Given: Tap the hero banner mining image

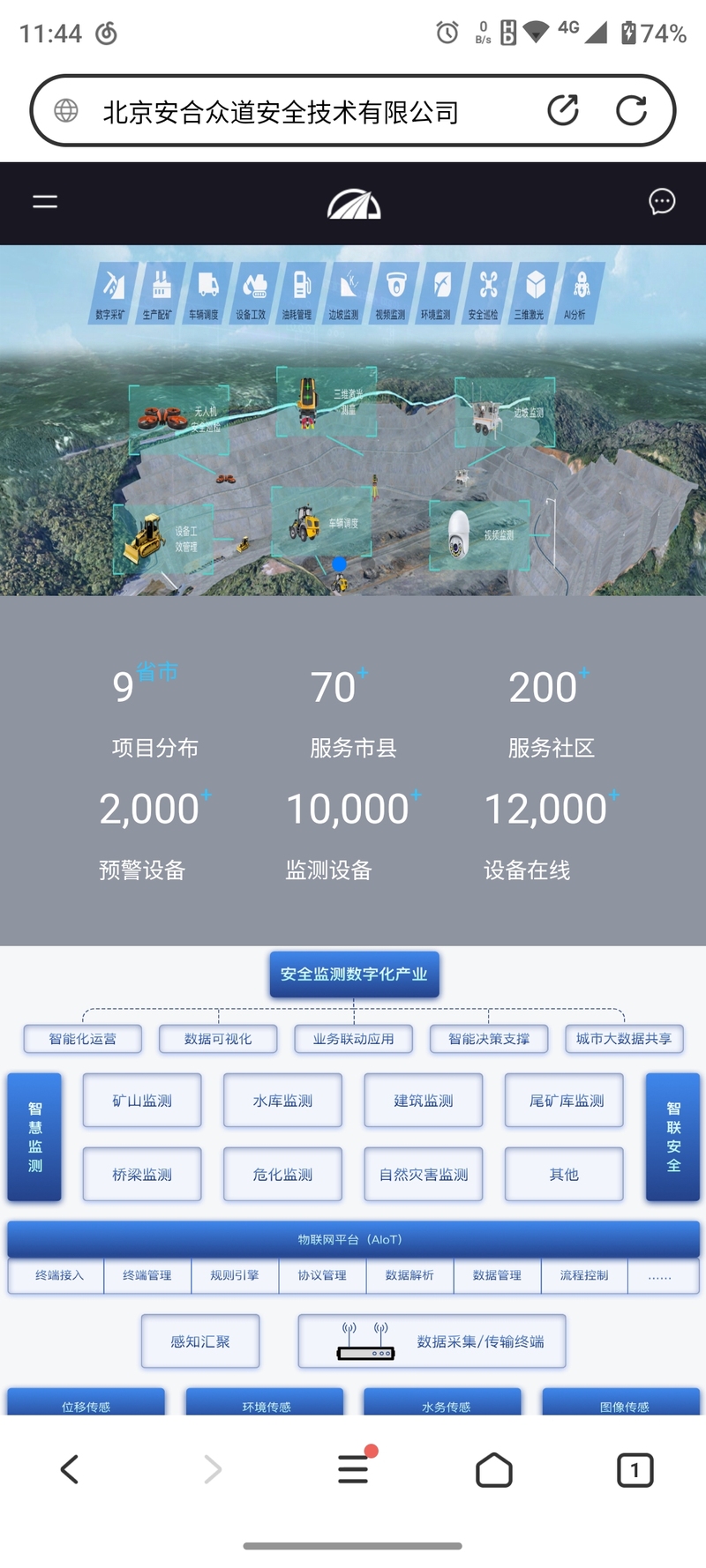Looking at the screenshot, I should click(x=353, y=441).
